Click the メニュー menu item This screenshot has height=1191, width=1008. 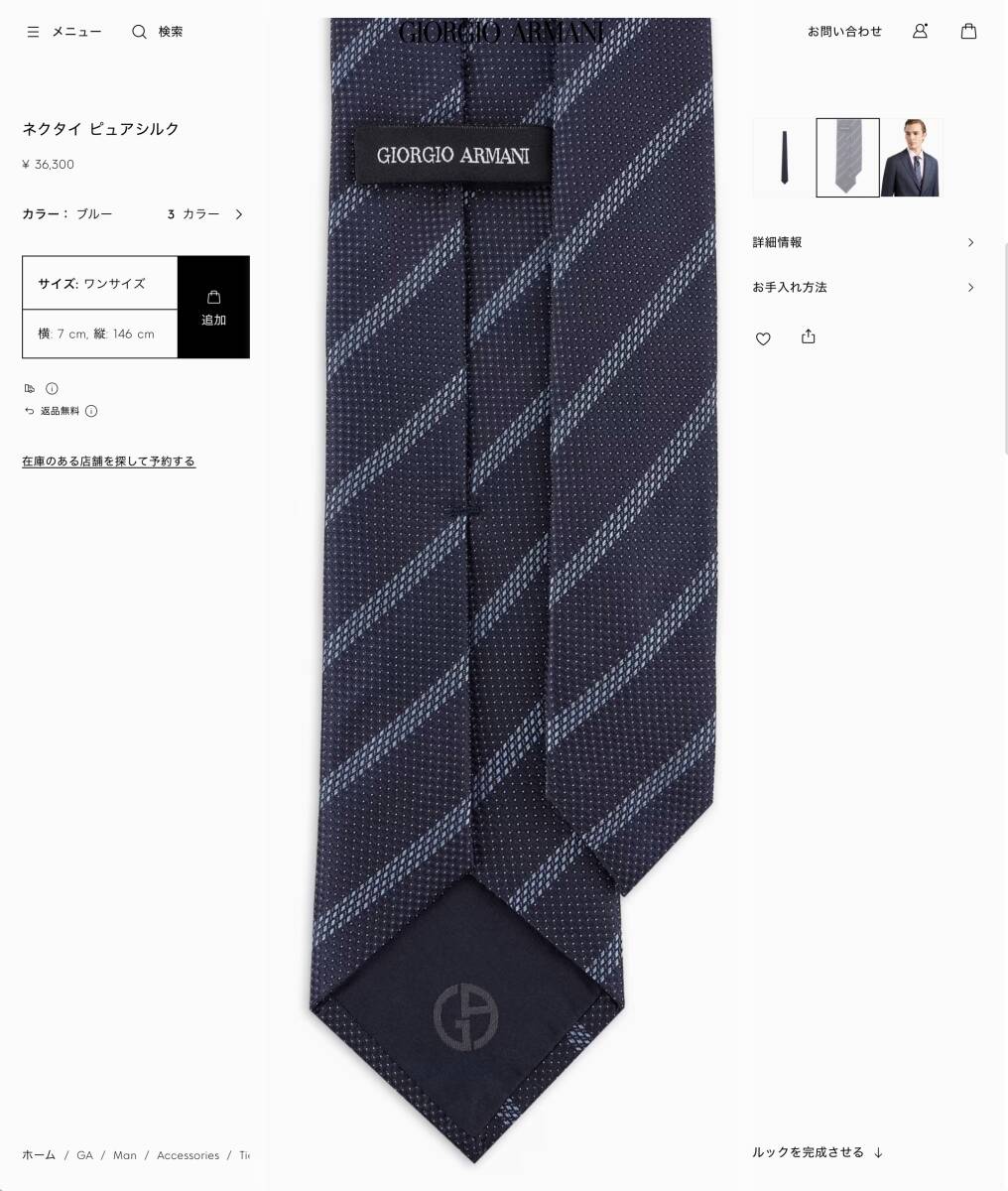[76, 31]
